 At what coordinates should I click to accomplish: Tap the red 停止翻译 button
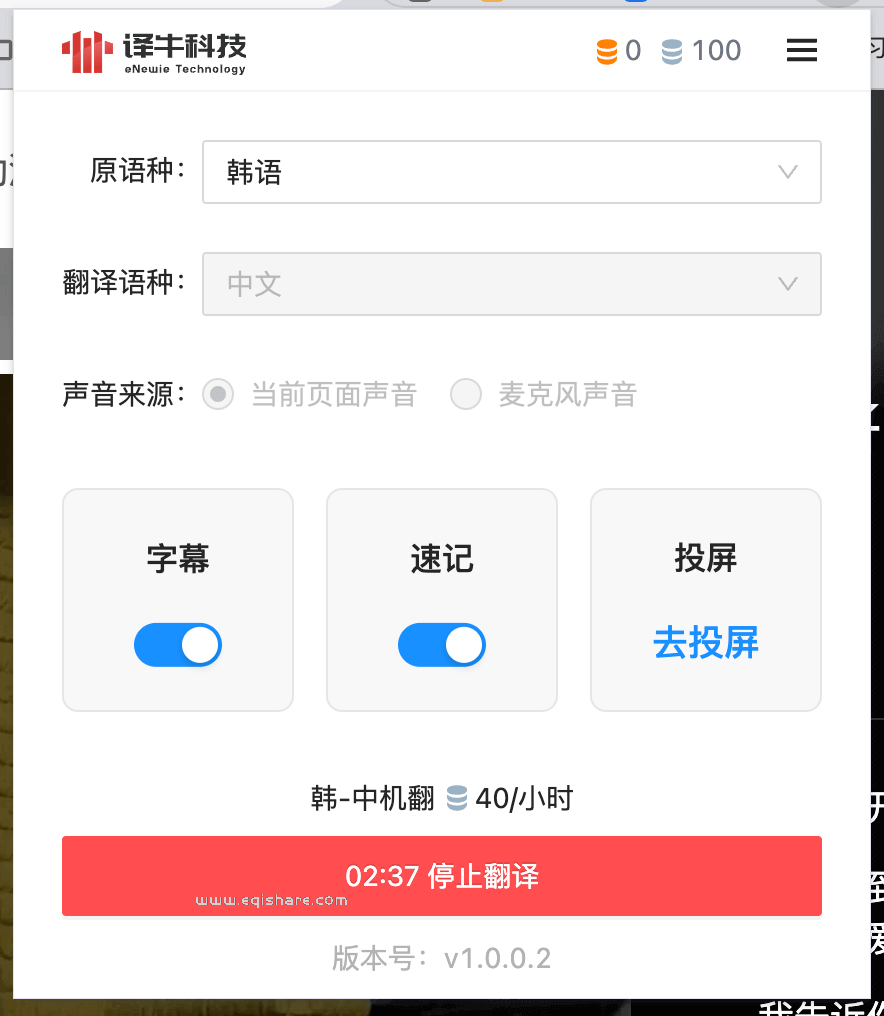click(442, 876)
